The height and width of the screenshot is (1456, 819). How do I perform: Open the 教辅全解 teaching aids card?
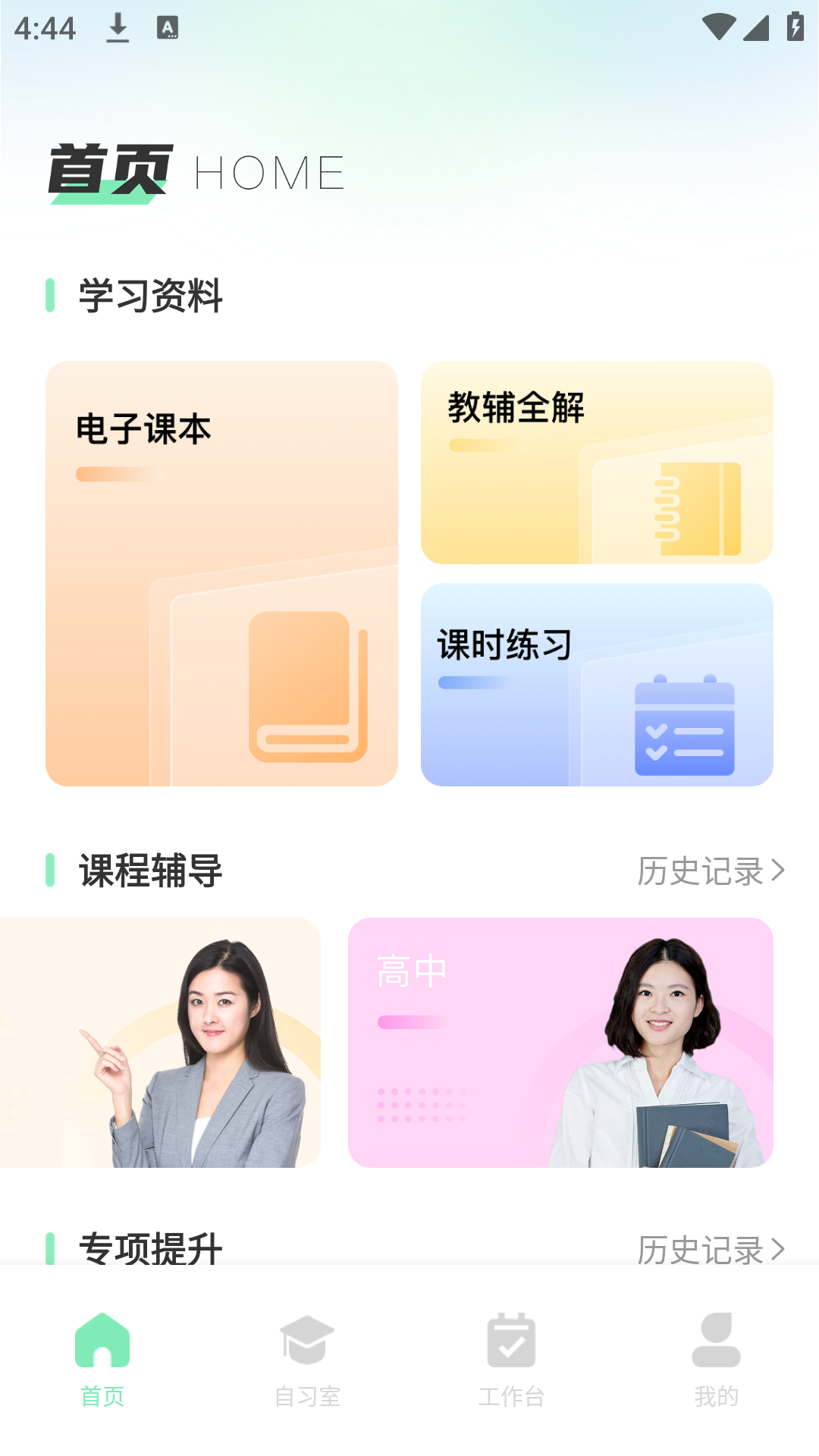598,463
